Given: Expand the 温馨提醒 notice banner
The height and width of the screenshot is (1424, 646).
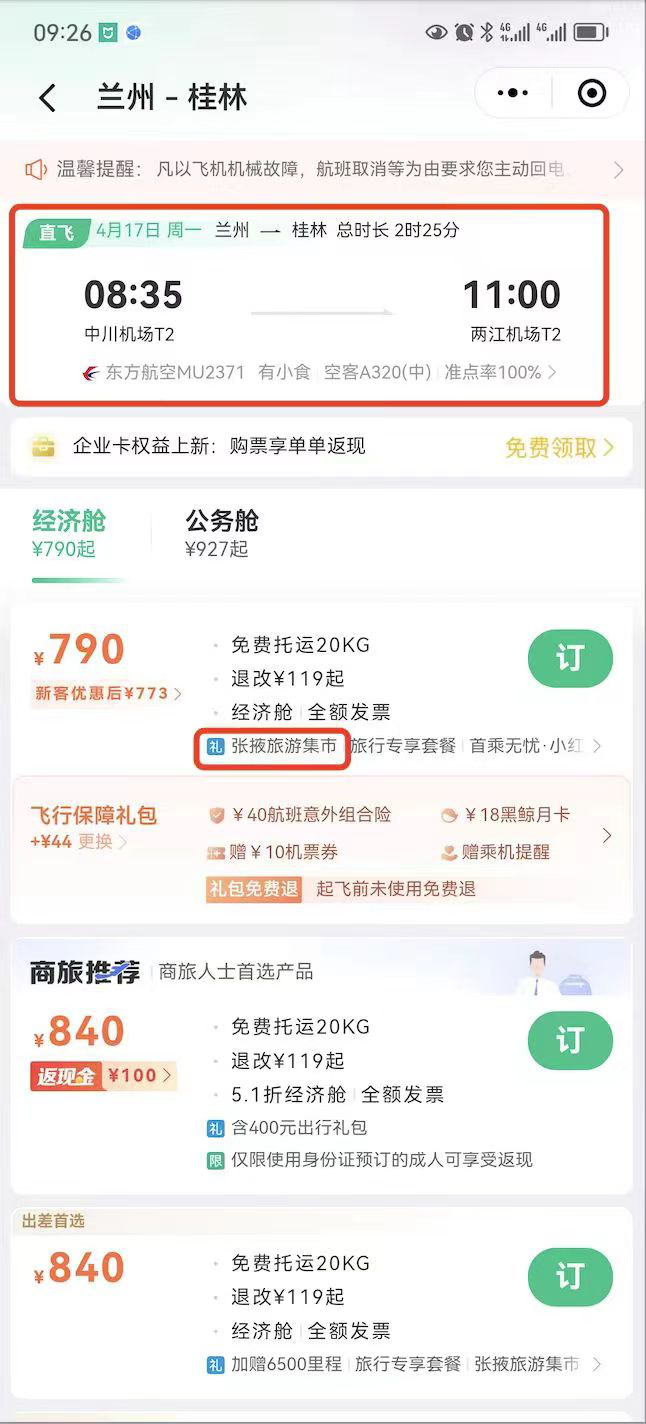Looking at the screenshot, I should (618, 170).
